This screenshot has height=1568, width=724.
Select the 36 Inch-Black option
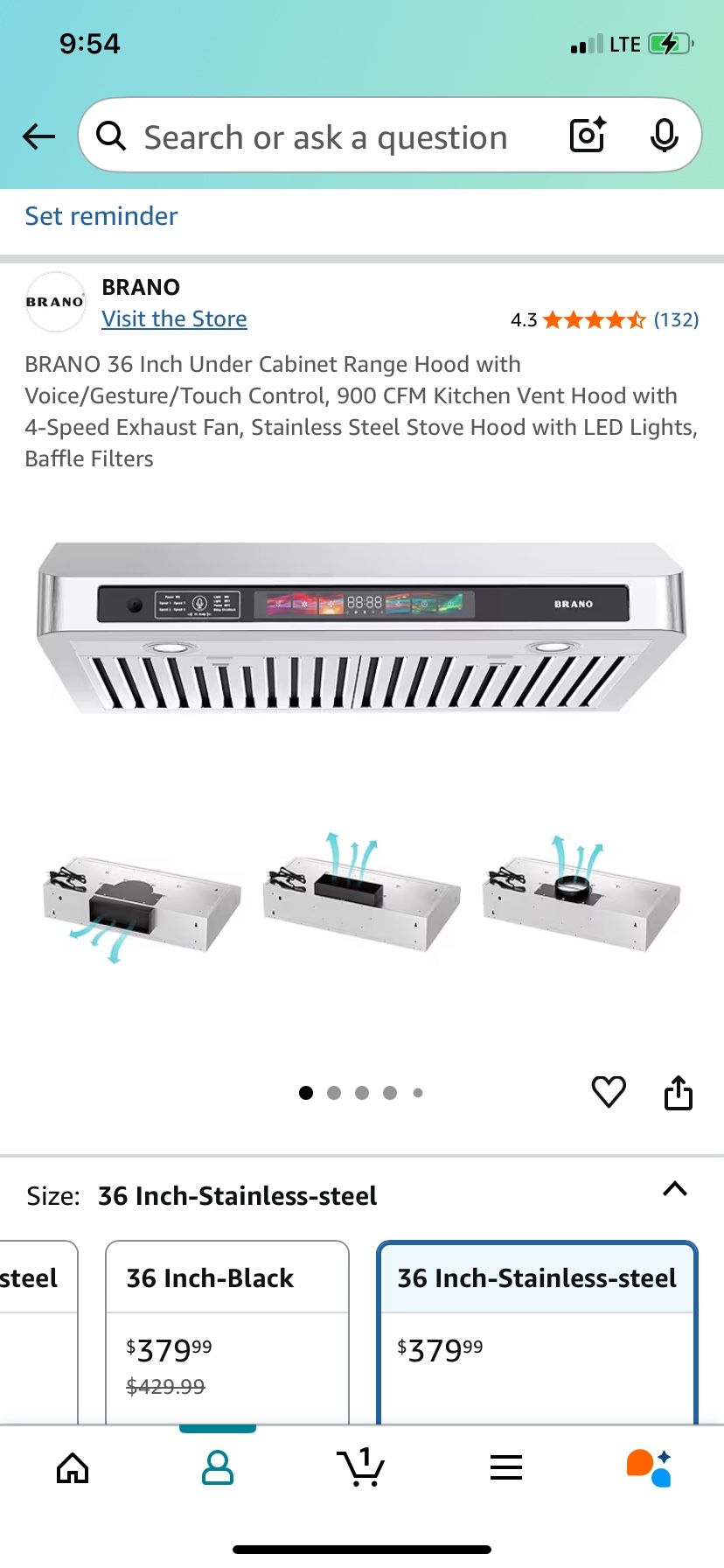point(227,1332)
